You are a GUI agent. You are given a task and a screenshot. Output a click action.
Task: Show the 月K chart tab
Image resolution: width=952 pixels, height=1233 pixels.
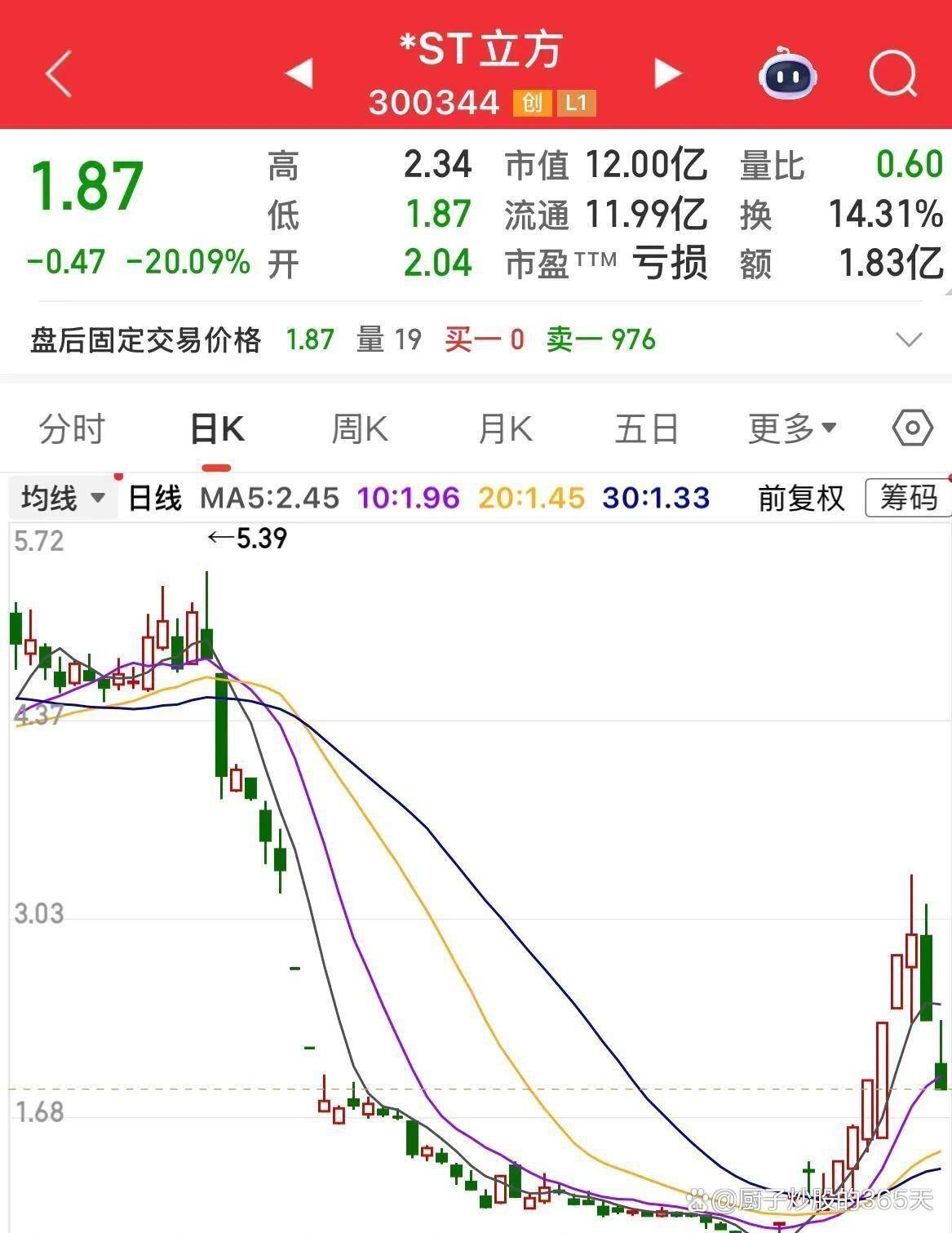click(x=505, y=428)
